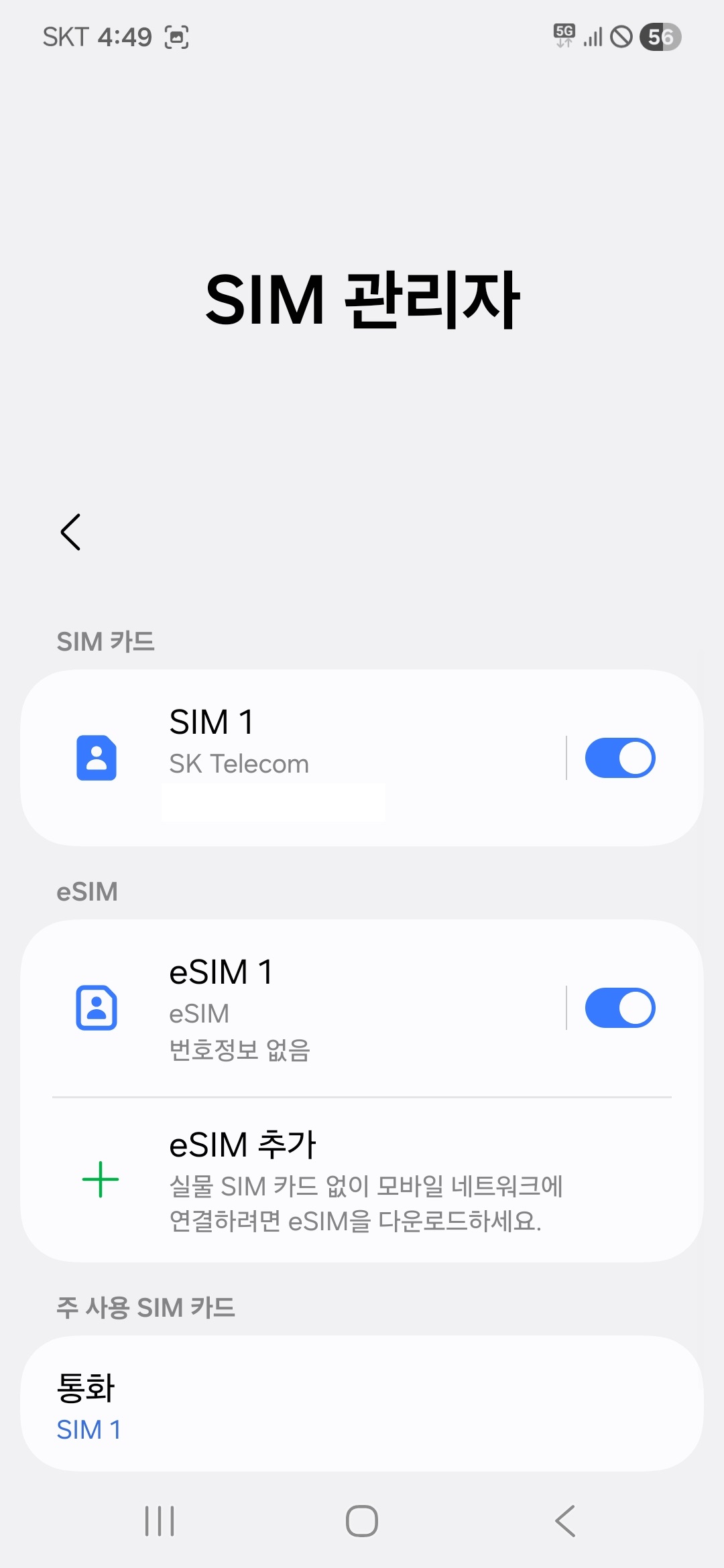
Task: Go to the home screen
Action: click(362, 1521)
